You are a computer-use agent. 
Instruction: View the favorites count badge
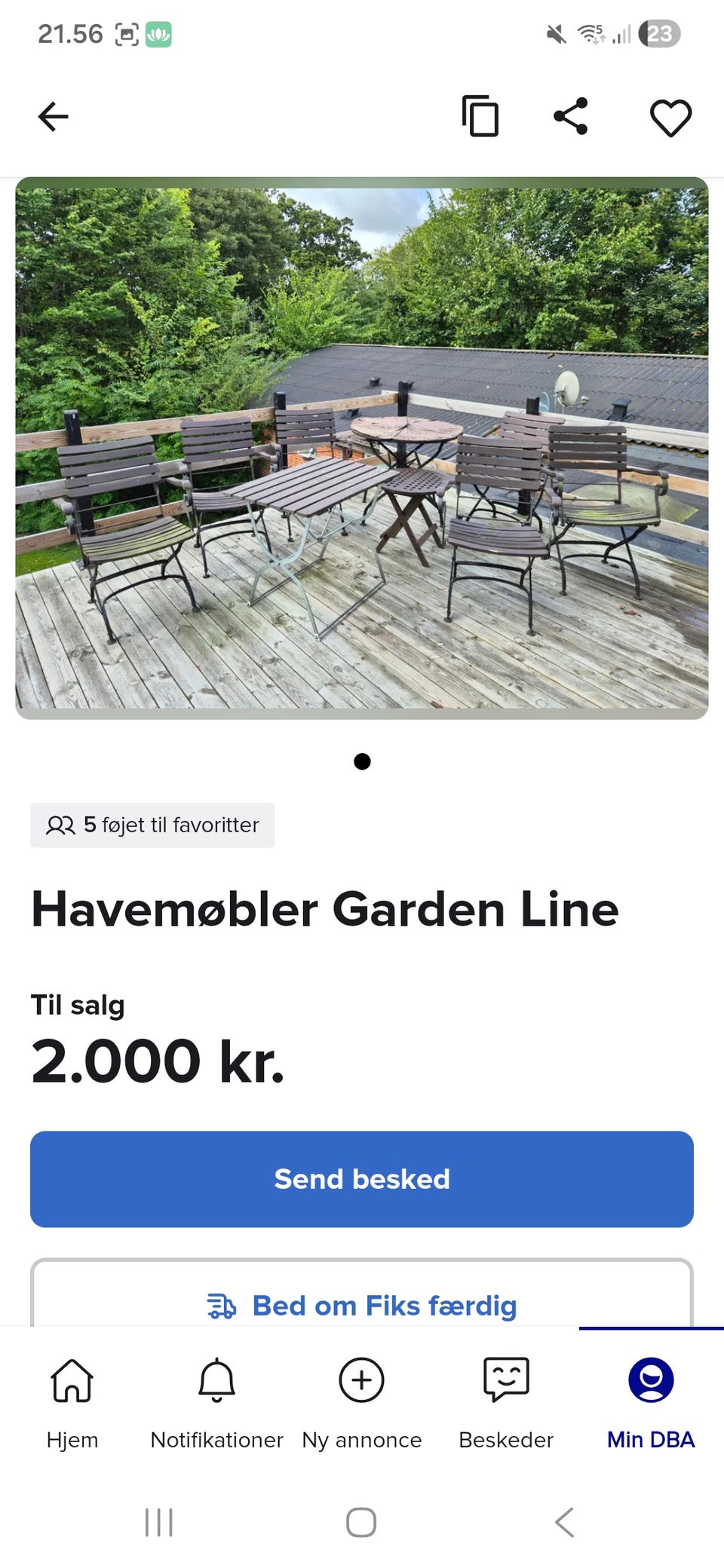click(152, 825)
